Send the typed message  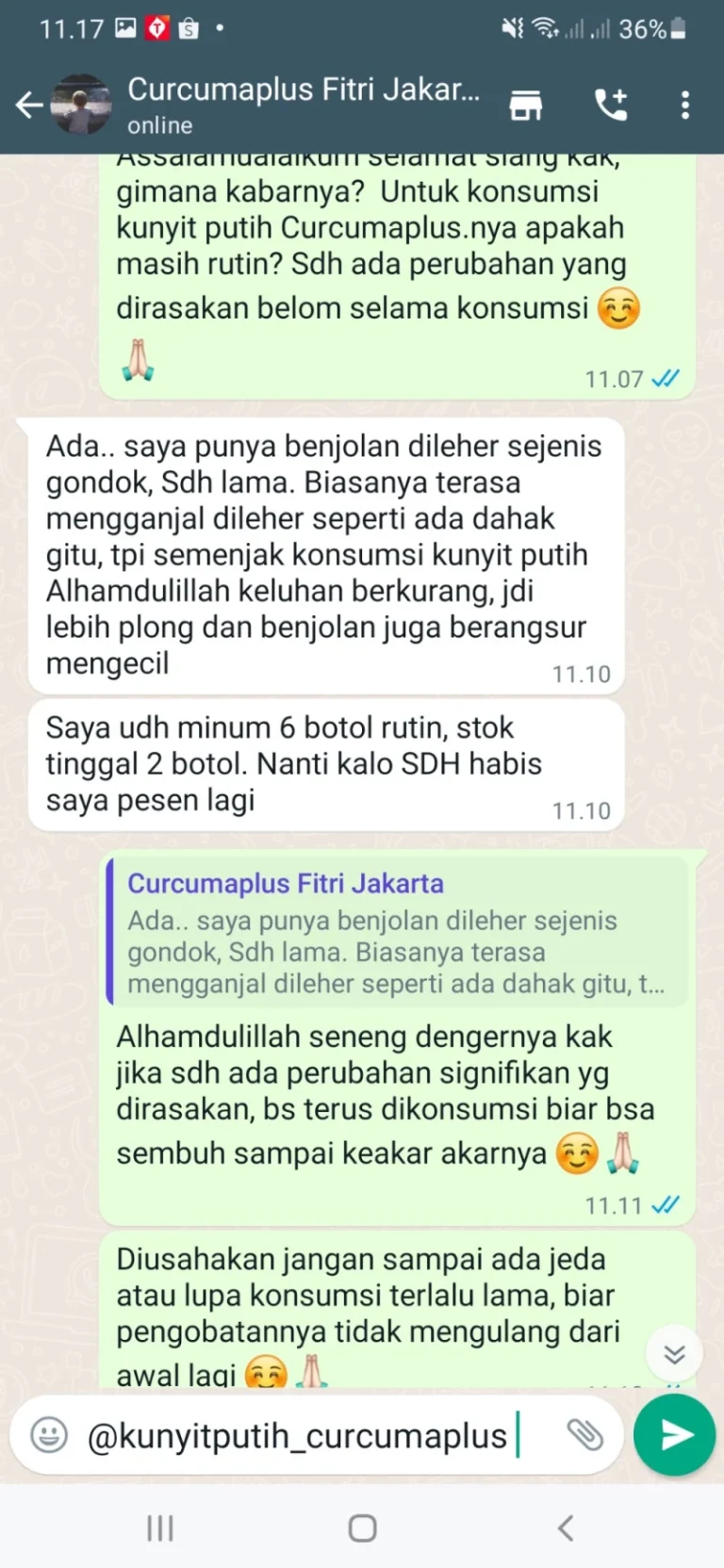coord(674,1435)
